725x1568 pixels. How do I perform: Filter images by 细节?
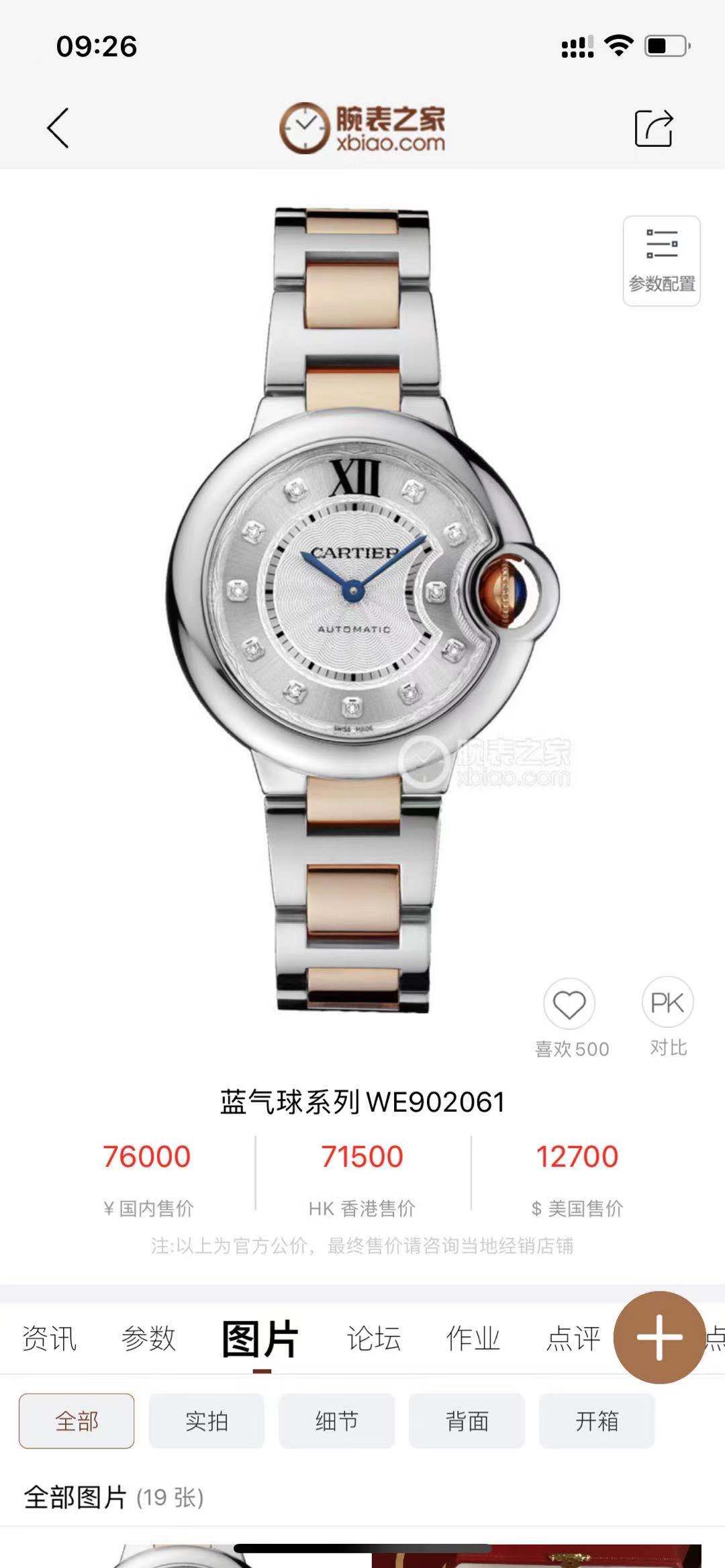[337, 1421]
